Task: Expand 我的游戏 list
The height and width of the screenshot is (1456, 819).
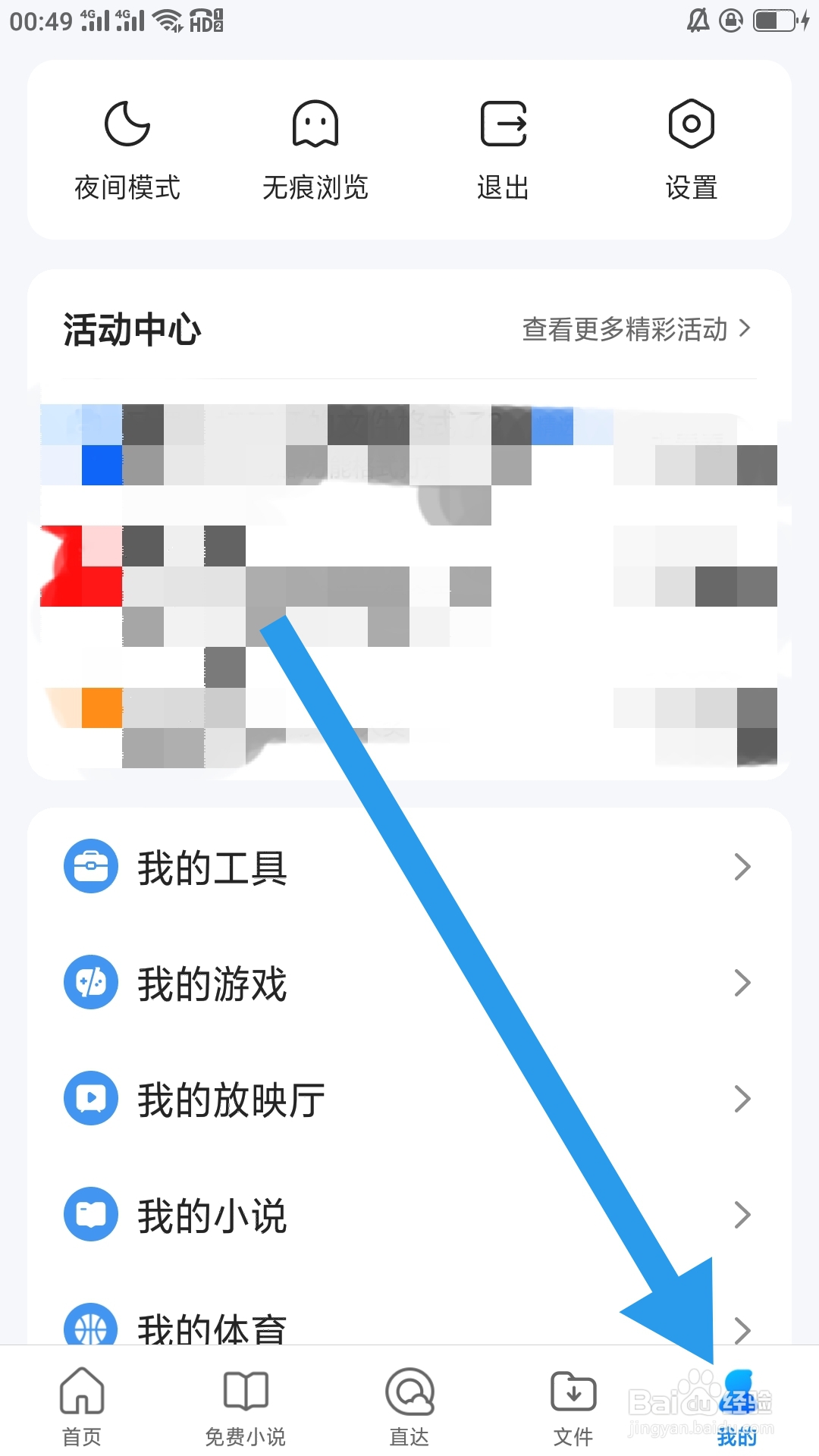Action: [742, 981]
